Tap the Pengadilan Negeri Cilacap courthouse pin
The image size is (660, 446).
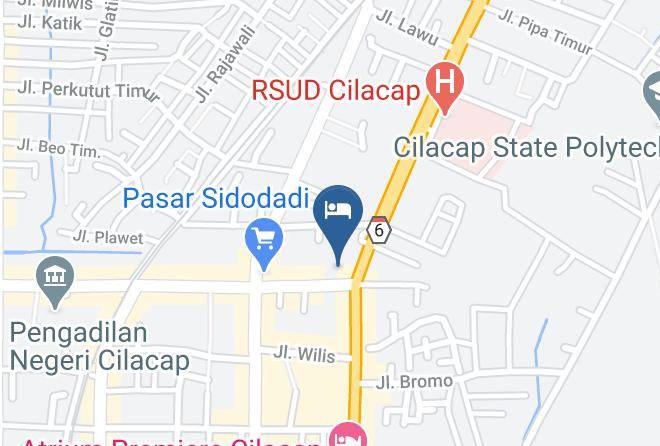[55, 282]
